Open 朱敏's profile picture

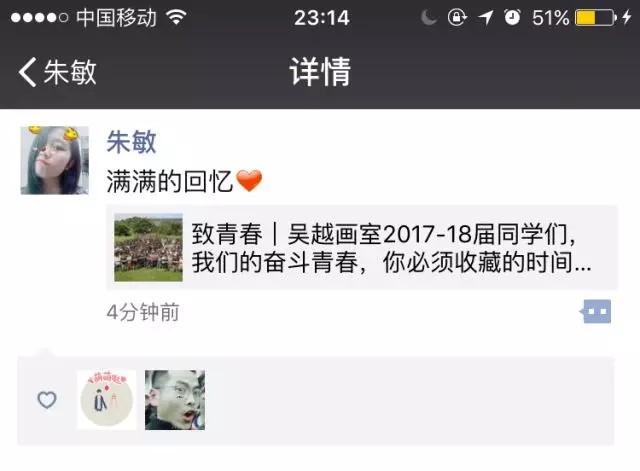pos(55,160)
